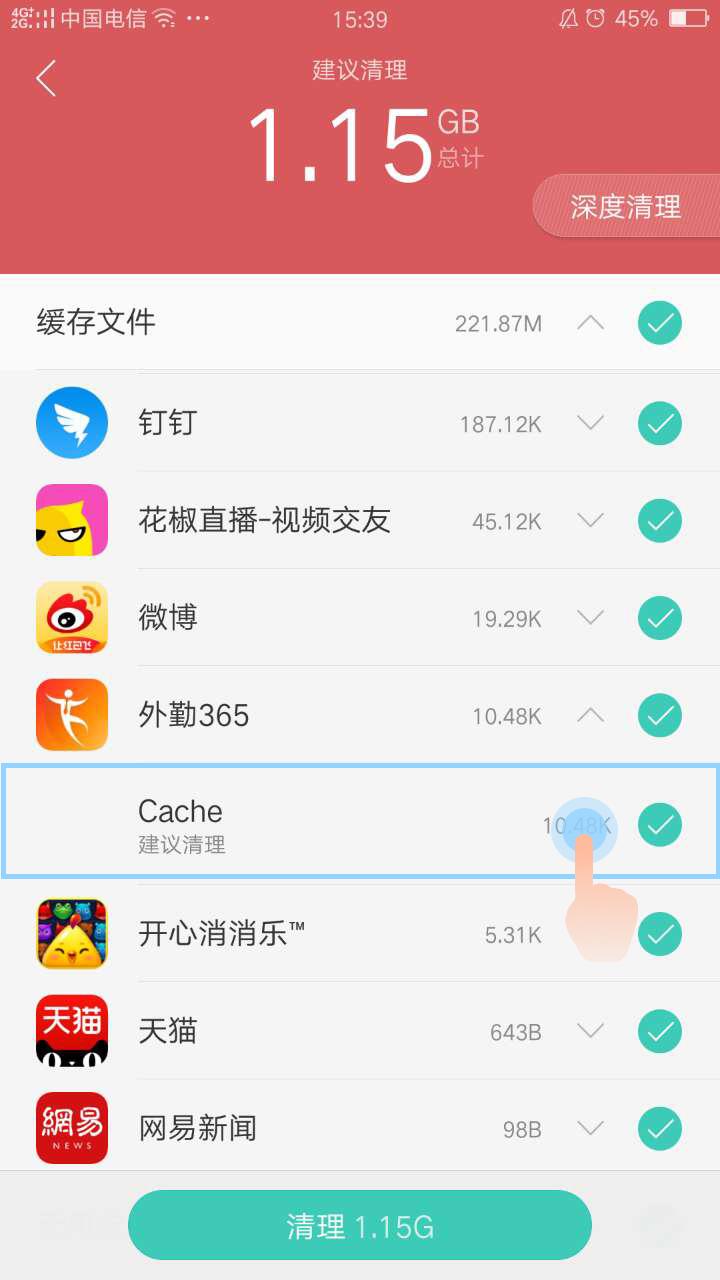
Task: Collapse the 缓存文件 section
Action: [x=591, y=323]
